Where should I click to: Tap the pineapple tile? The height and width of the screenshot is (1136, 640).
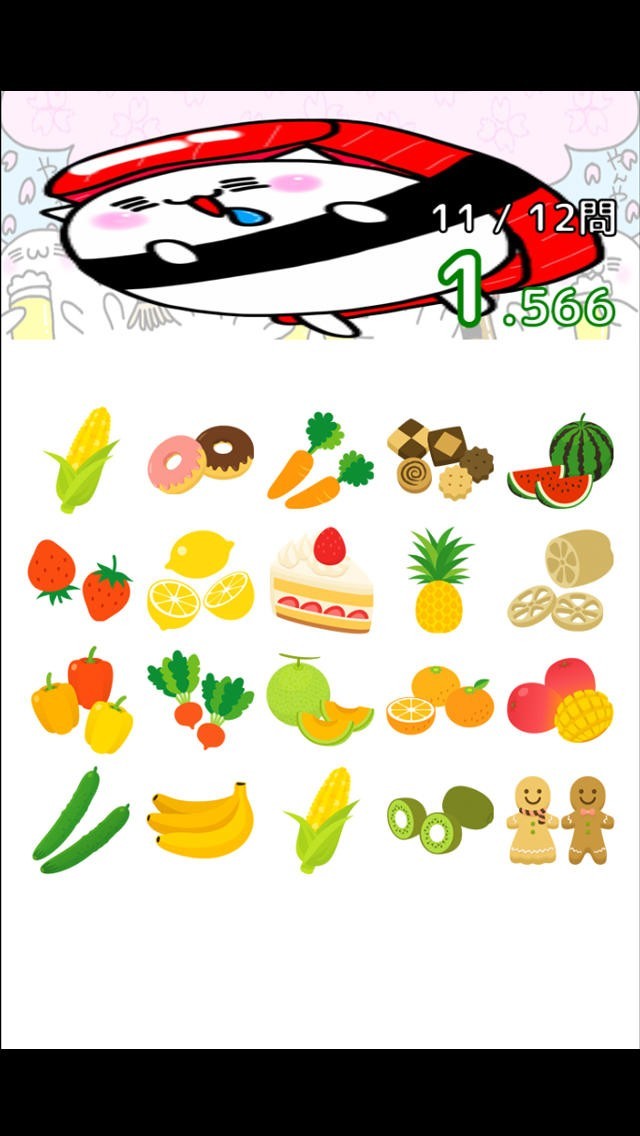[x=440, y=580]
